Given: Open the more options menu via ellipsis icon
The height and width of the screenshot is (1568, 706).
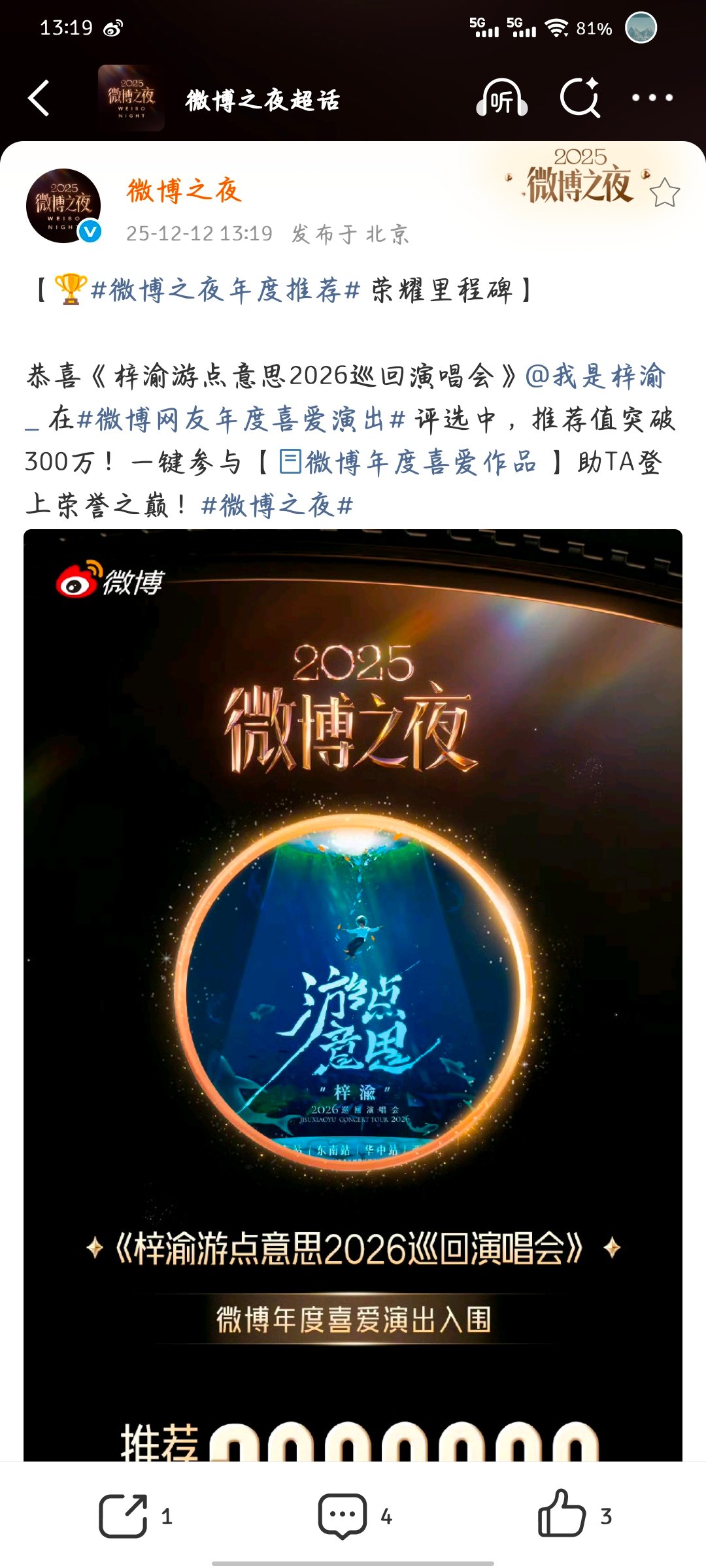Looking at the screenshot, I should (654, 97).
